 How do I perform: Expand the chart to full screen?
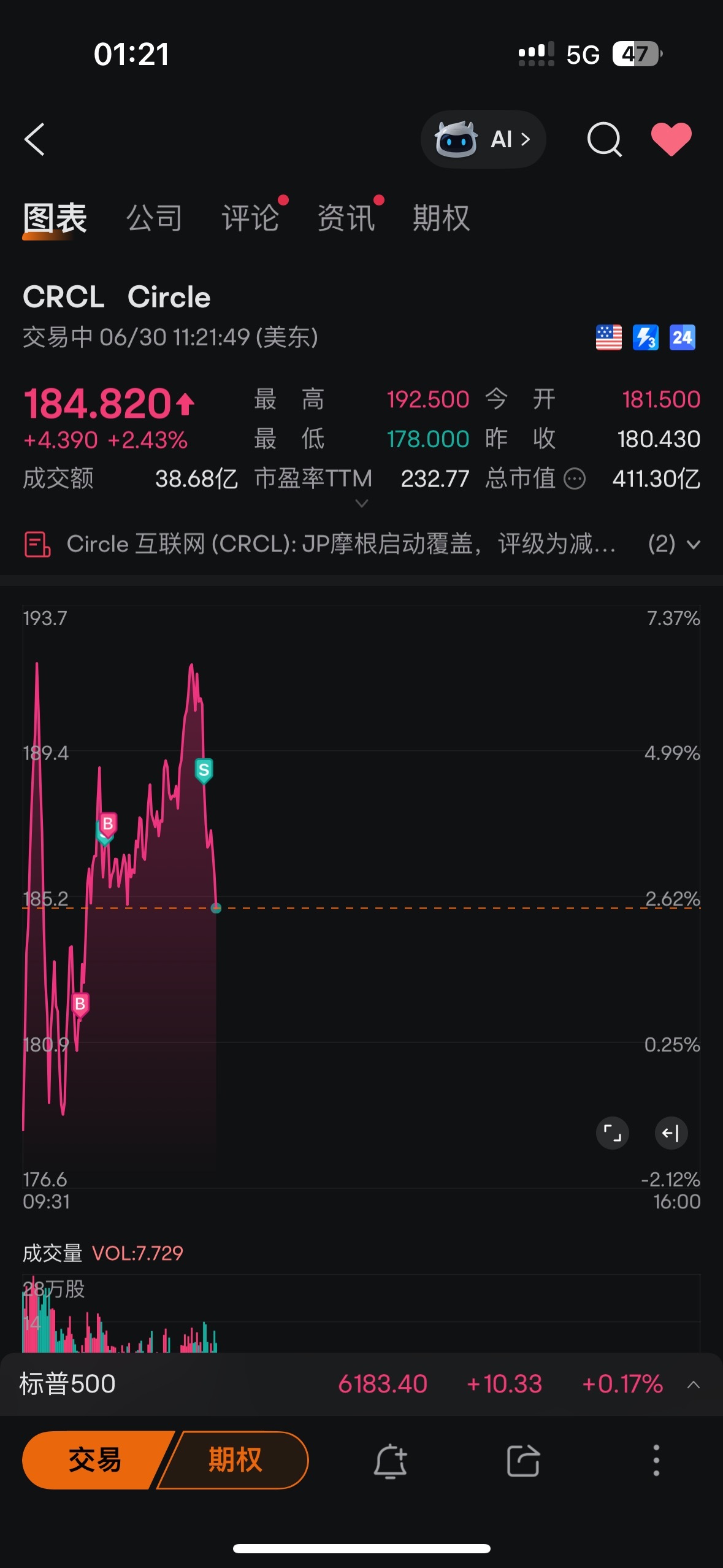(613, 1132)
